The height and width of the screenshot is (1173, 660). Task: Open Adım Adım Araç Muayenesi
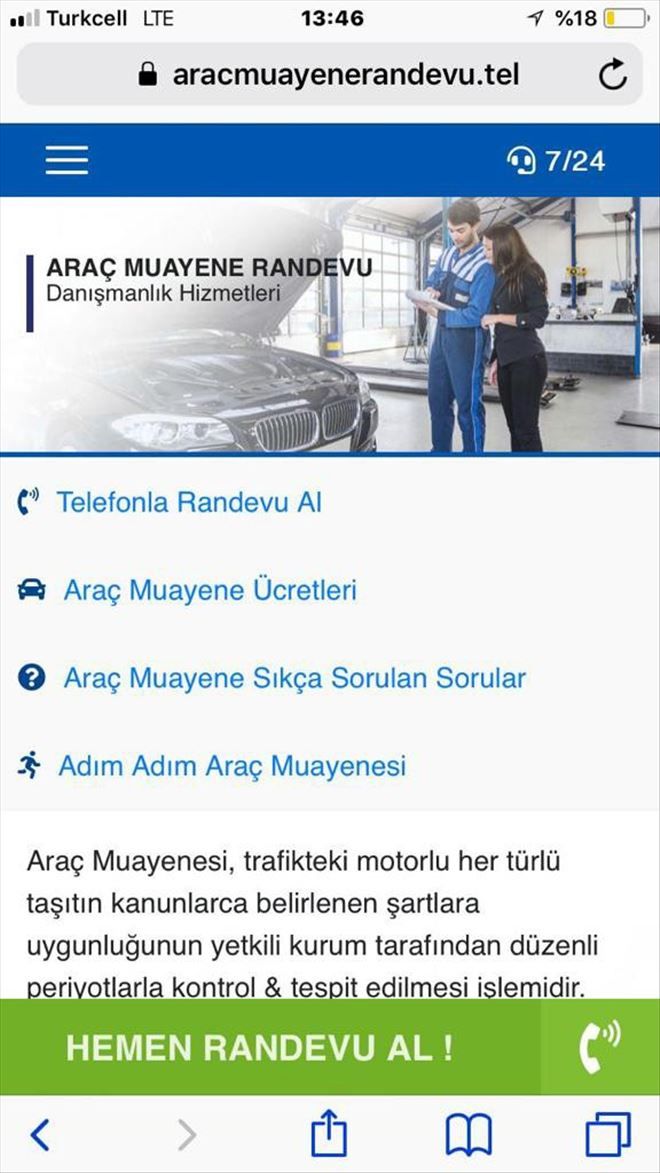pyautogui.click(x=231, y=766)
